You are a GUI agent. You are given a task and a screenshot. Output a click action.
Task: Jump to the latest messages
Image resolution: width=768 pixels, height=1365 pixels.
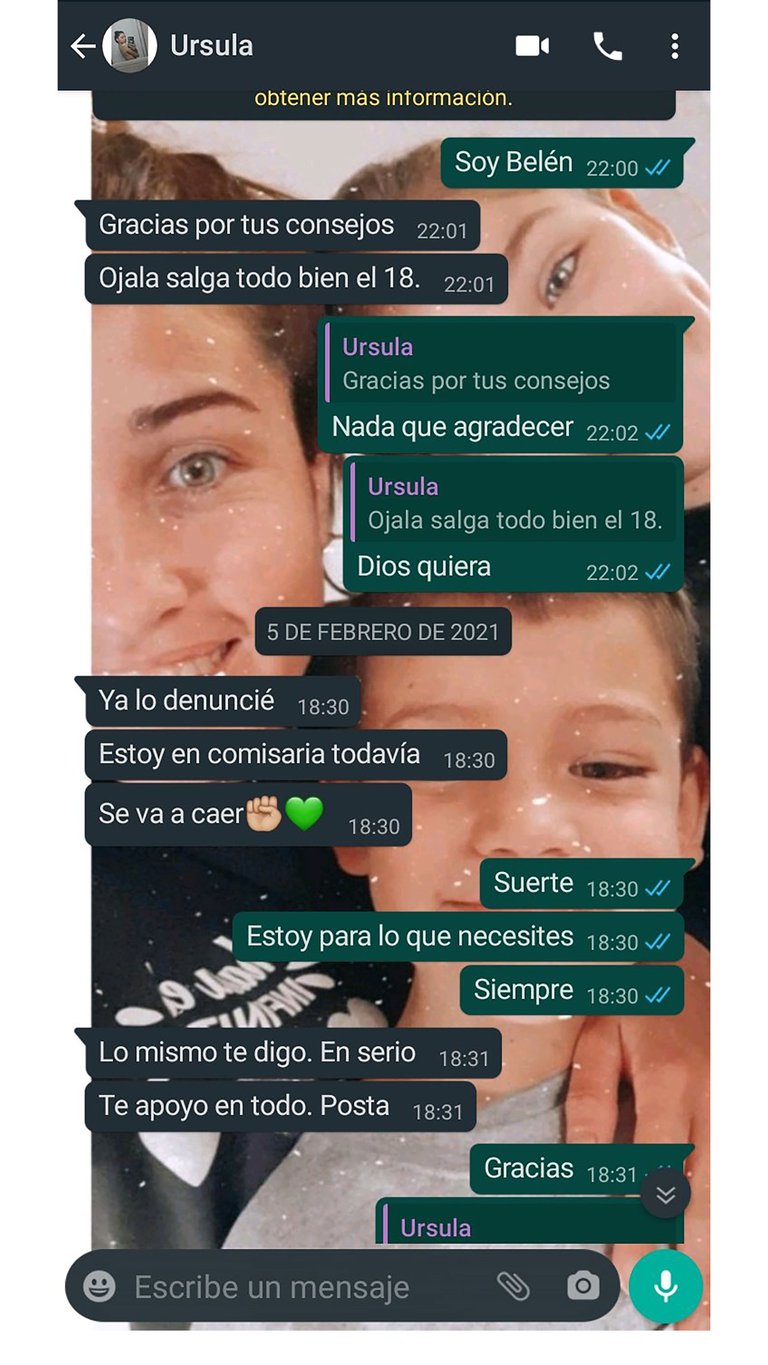(x=665, y=1193)
